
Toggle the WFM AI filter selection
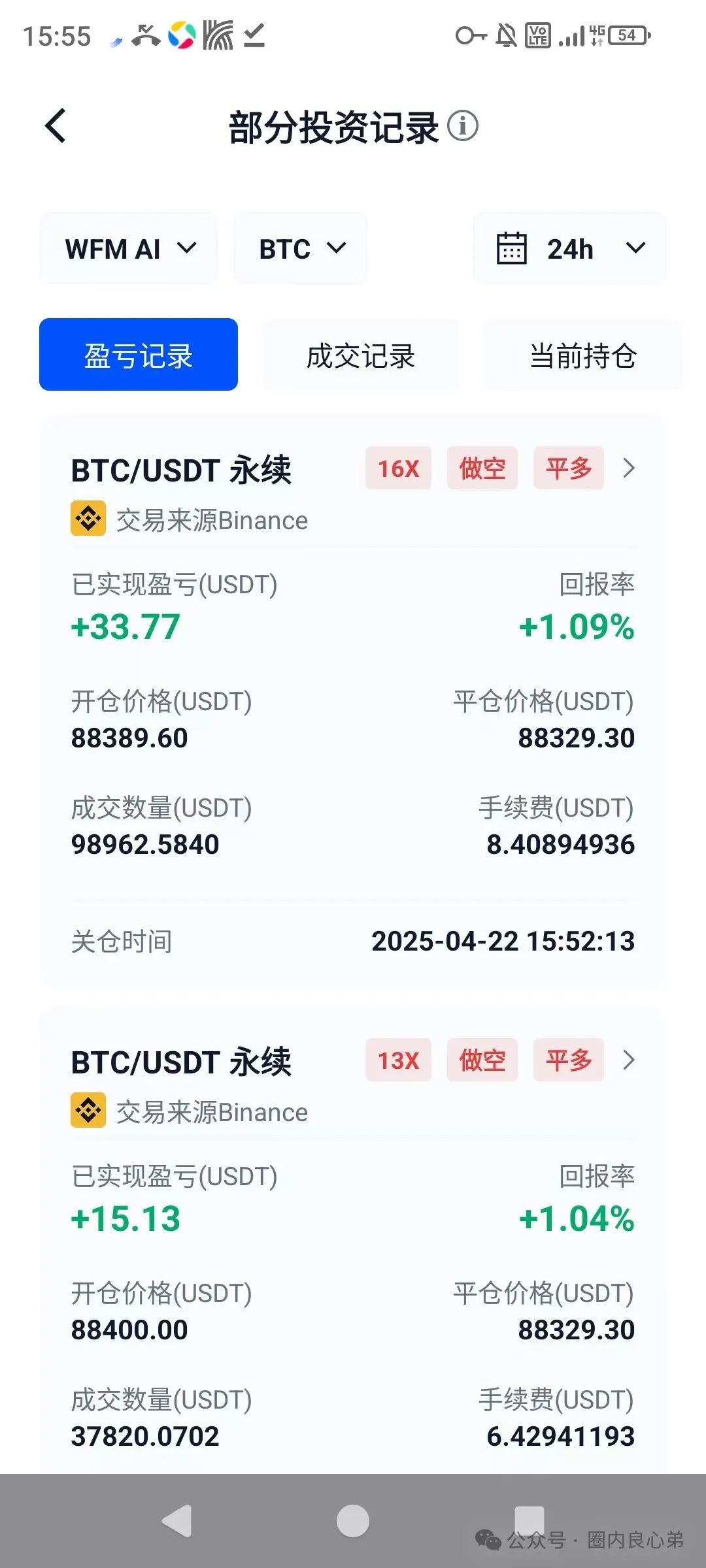128,248
